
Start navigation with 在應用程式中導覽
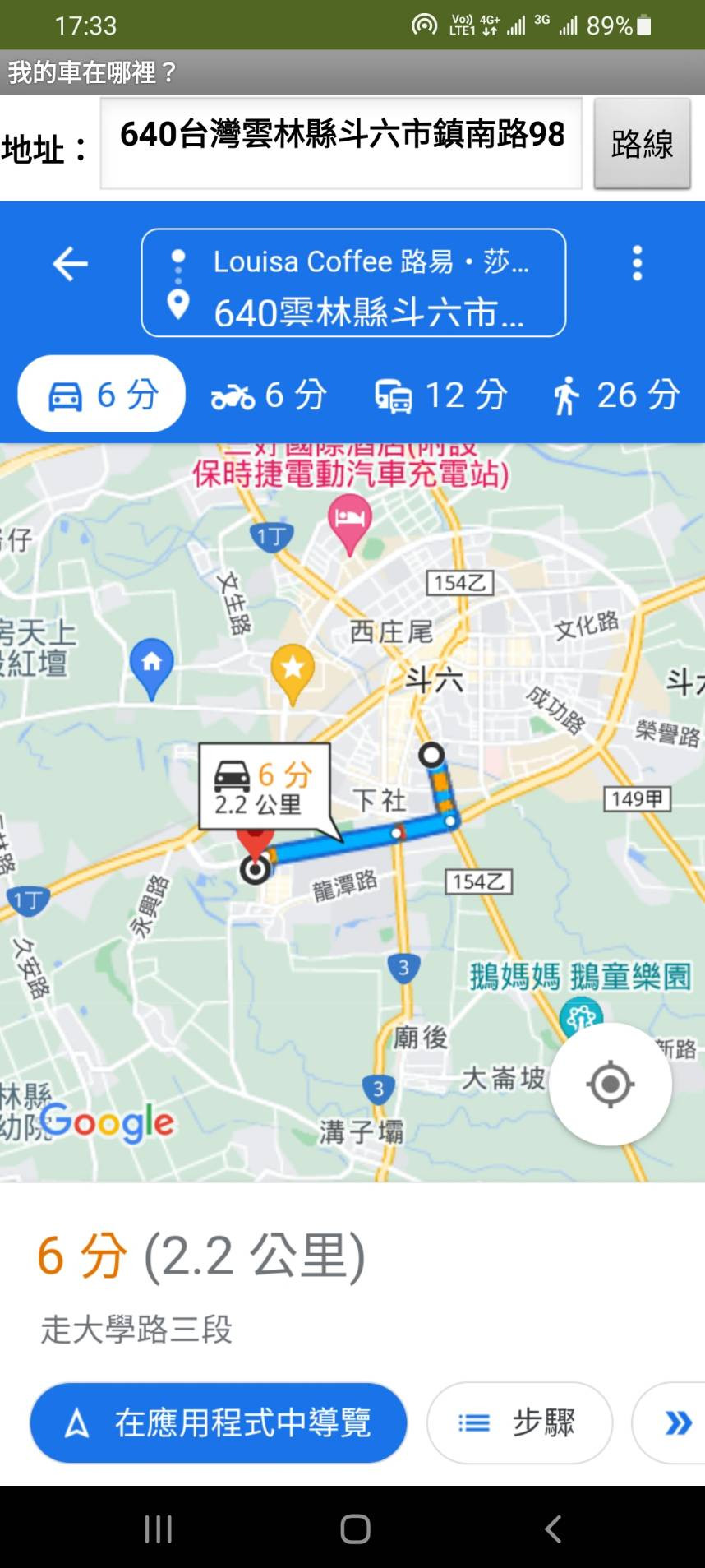[x=219, y=1422]
